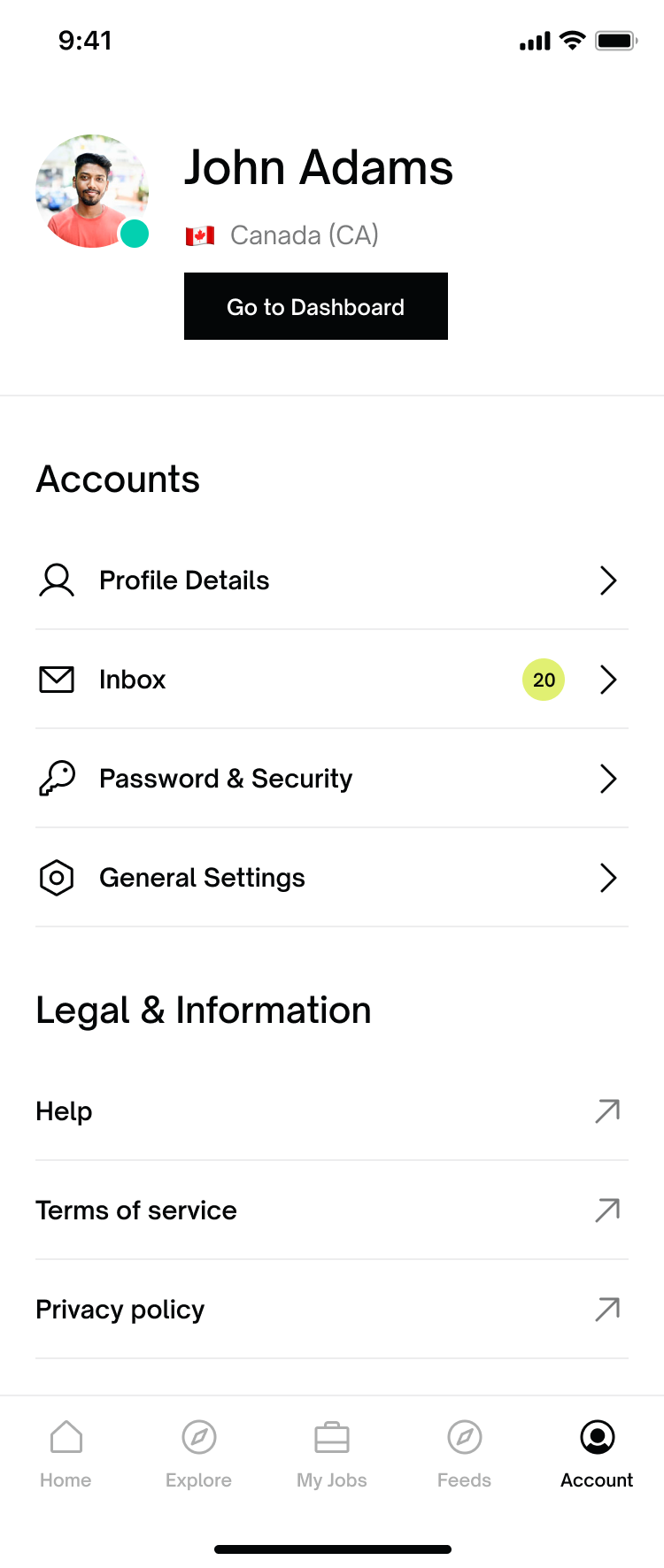This screenshot has height=1568, width=664.
Task: View the Privacy policy
Action: point(331,1310)
